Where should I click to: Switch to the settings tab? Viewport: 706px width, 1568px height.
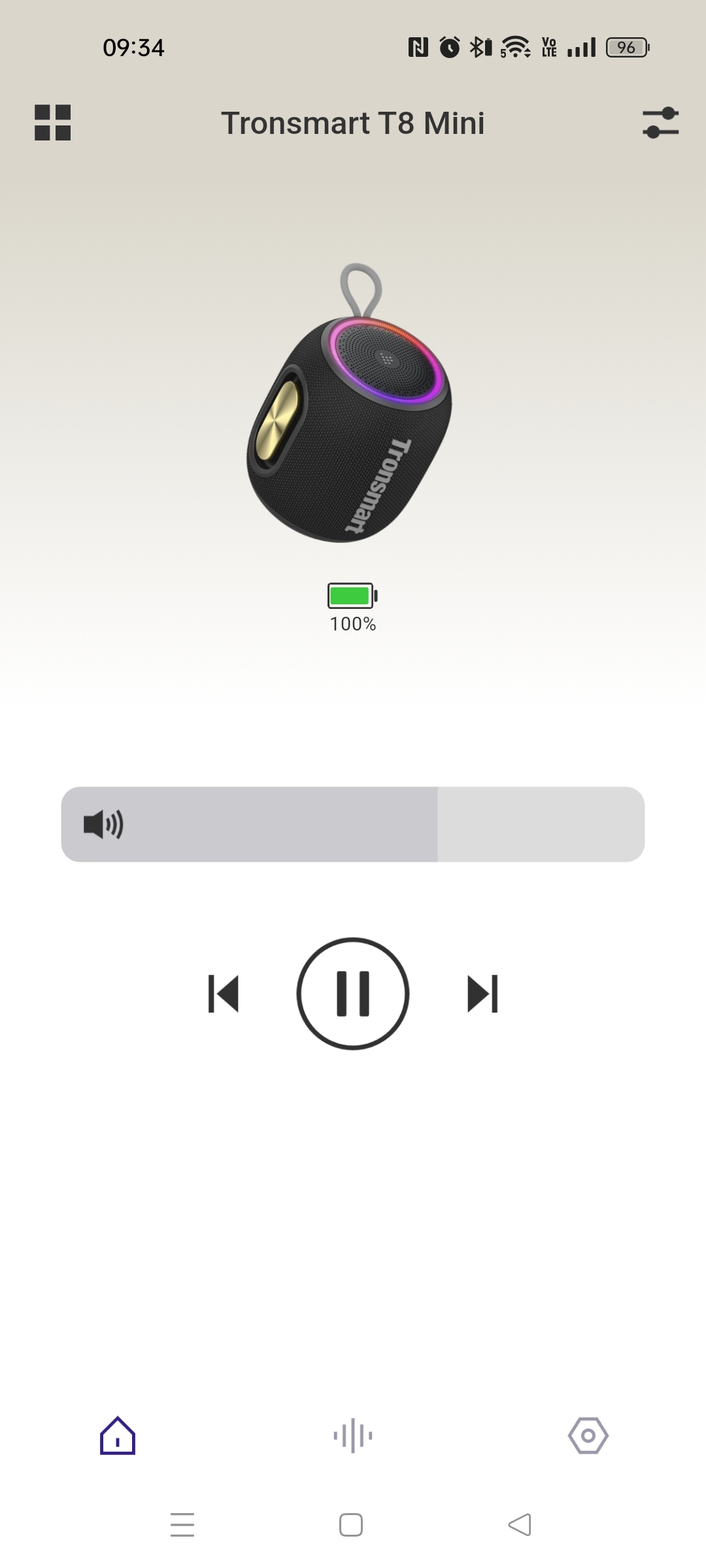coord(588,1436)
